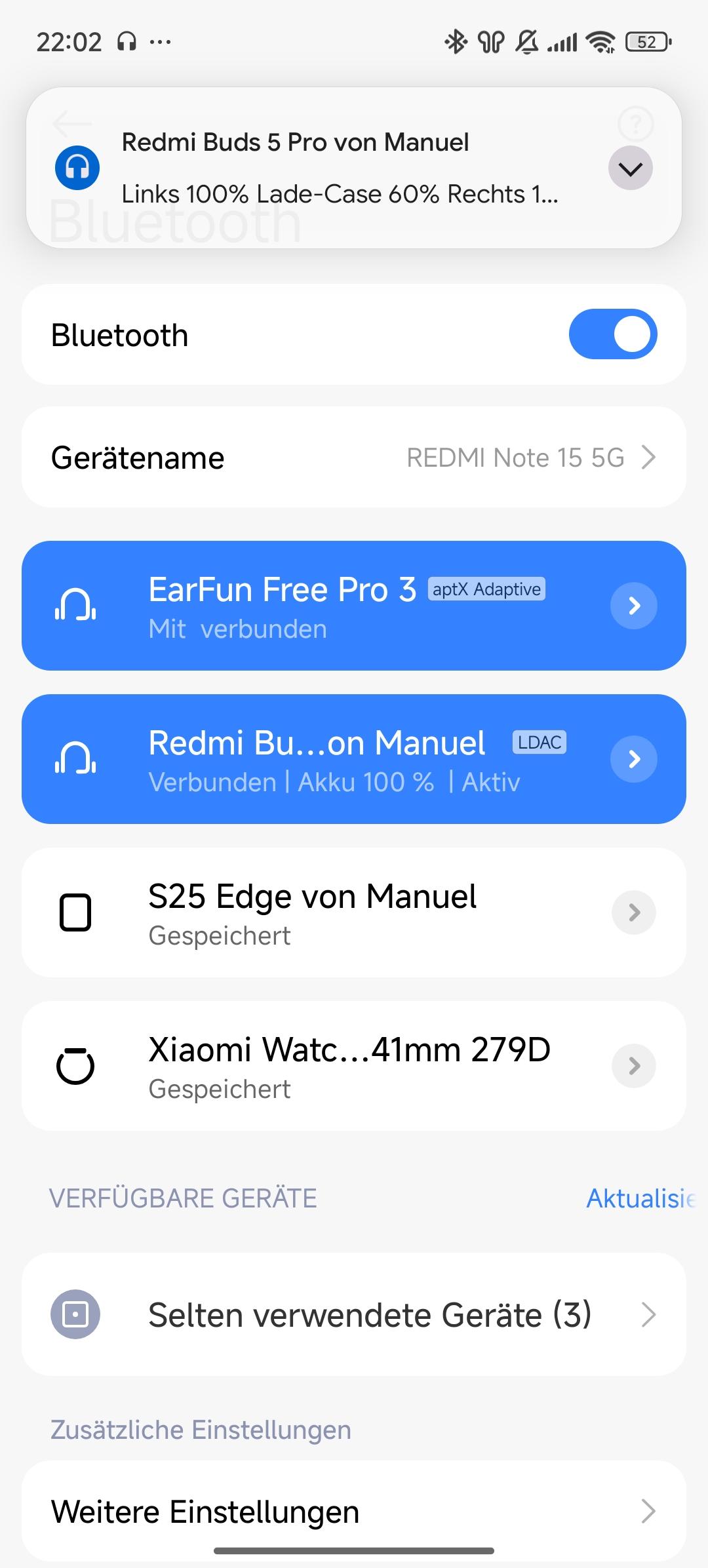
Task: Expand the Redmi Buds 5 Pro notification
Action: click(x=630, y=168)
